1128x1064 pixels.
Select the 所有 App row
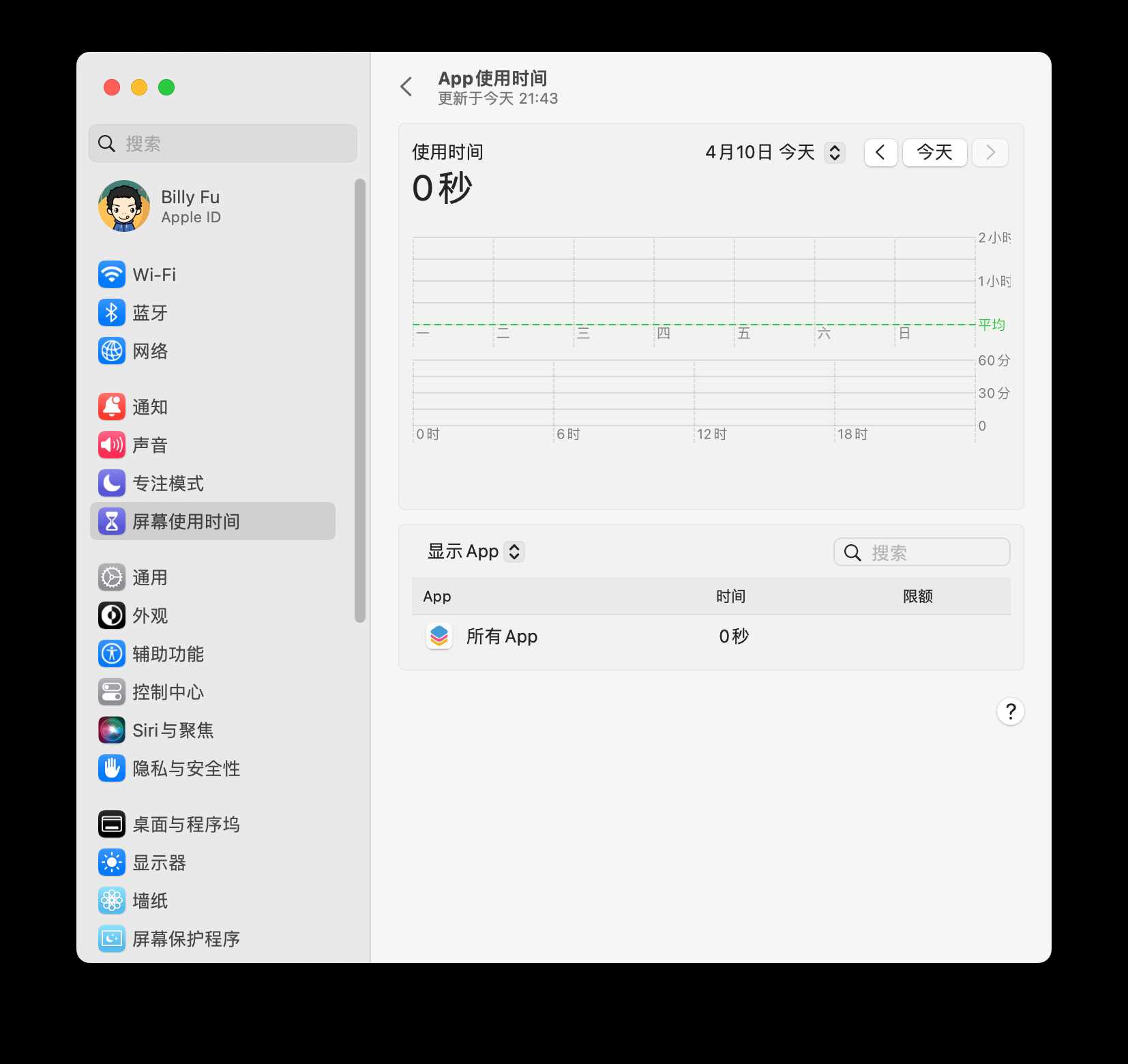[x=711, y=636]
